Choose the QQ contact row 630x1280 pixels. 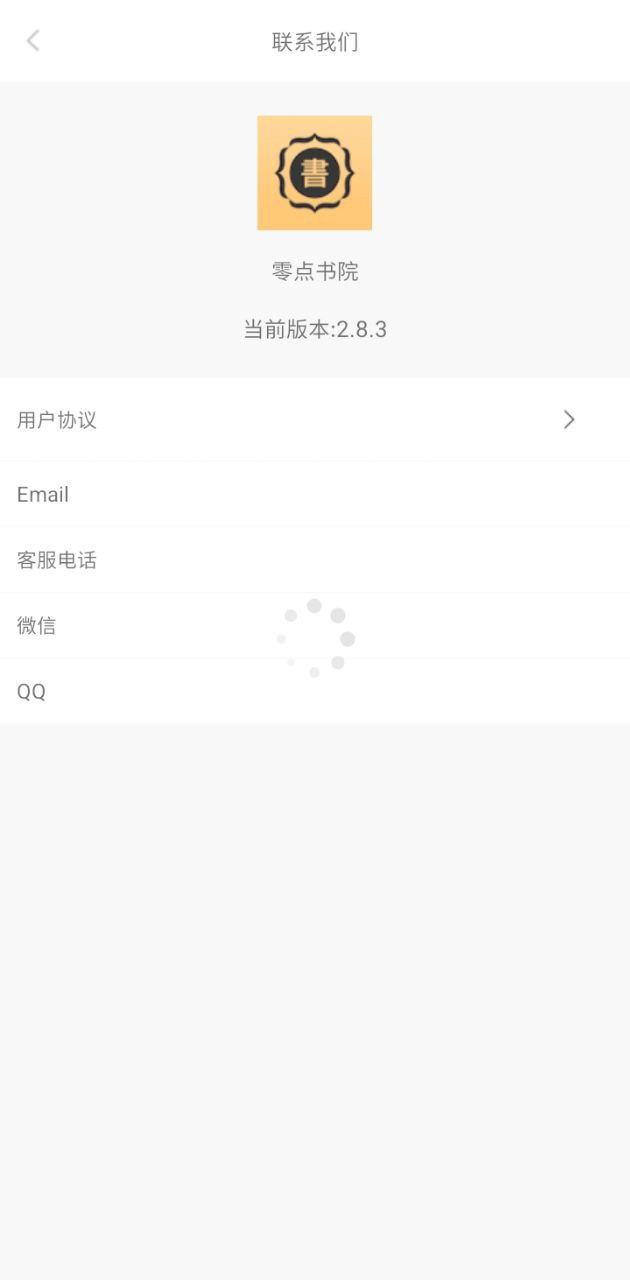pyautogui.click(x=315, y=692)
